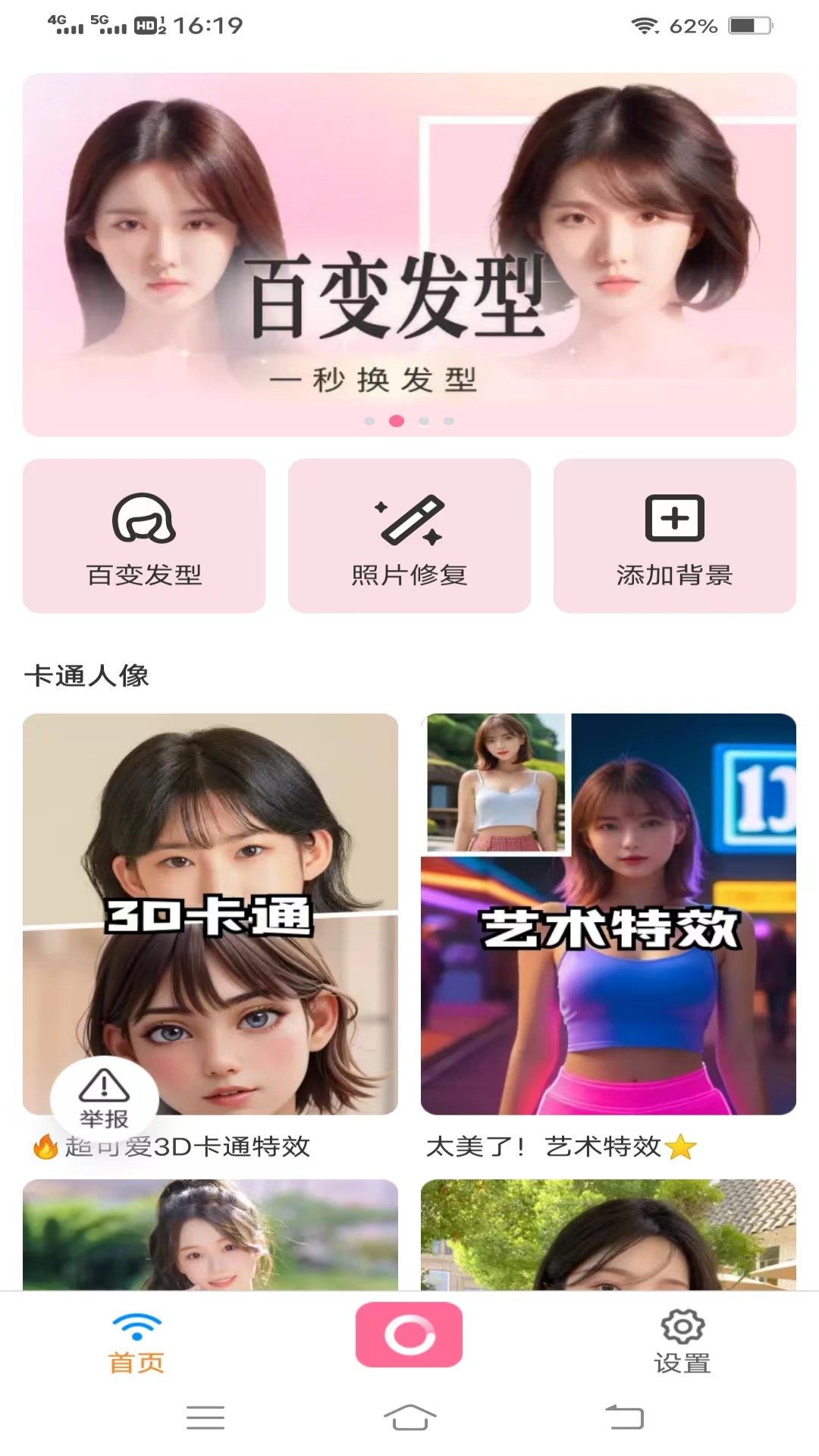View the 艺术特效 art effect card
The height and width of the screenshot is (1456, 819).
point(608,914)
